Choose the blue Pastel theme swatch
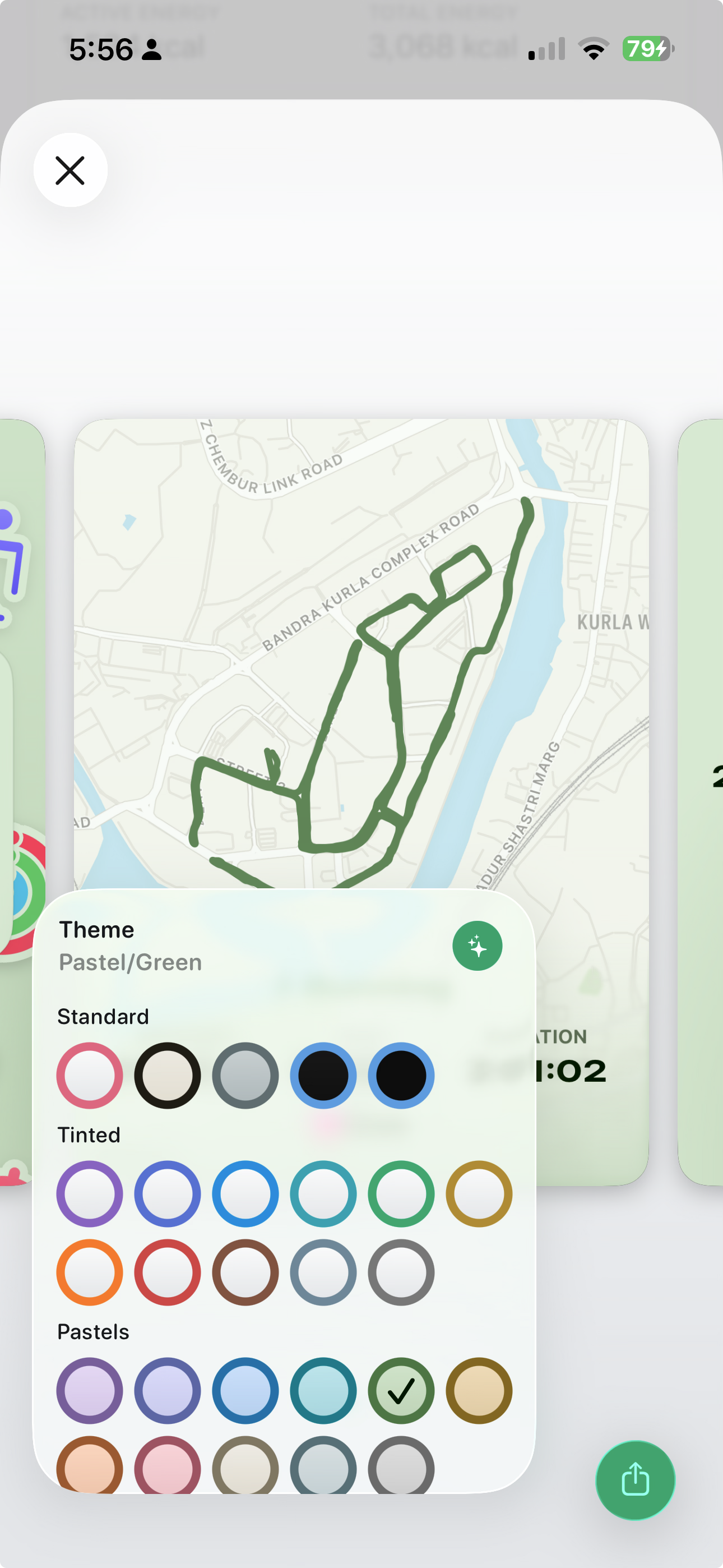 245,1390
